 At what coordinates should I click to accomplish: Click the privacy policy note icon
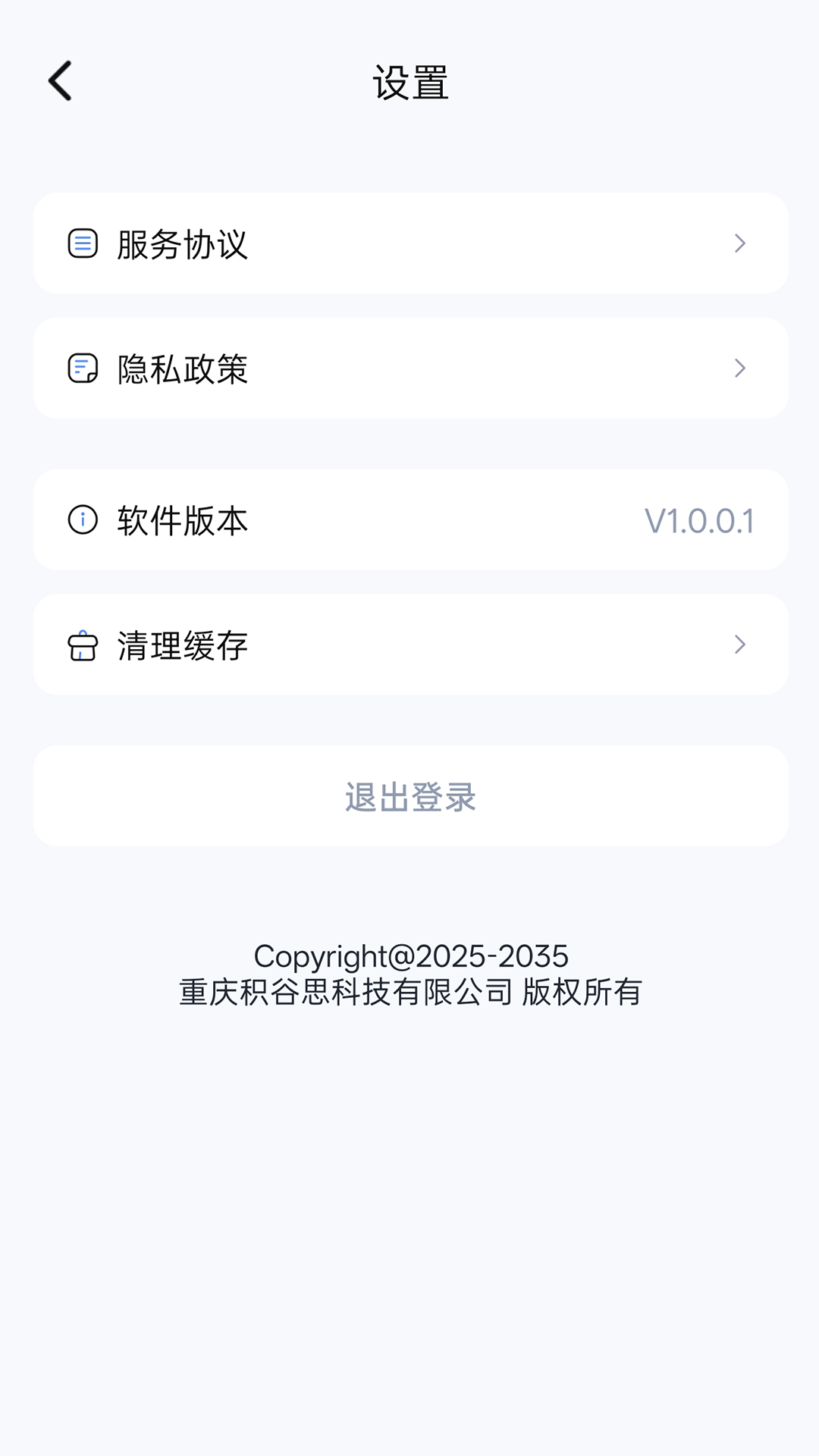click(83, 368)
